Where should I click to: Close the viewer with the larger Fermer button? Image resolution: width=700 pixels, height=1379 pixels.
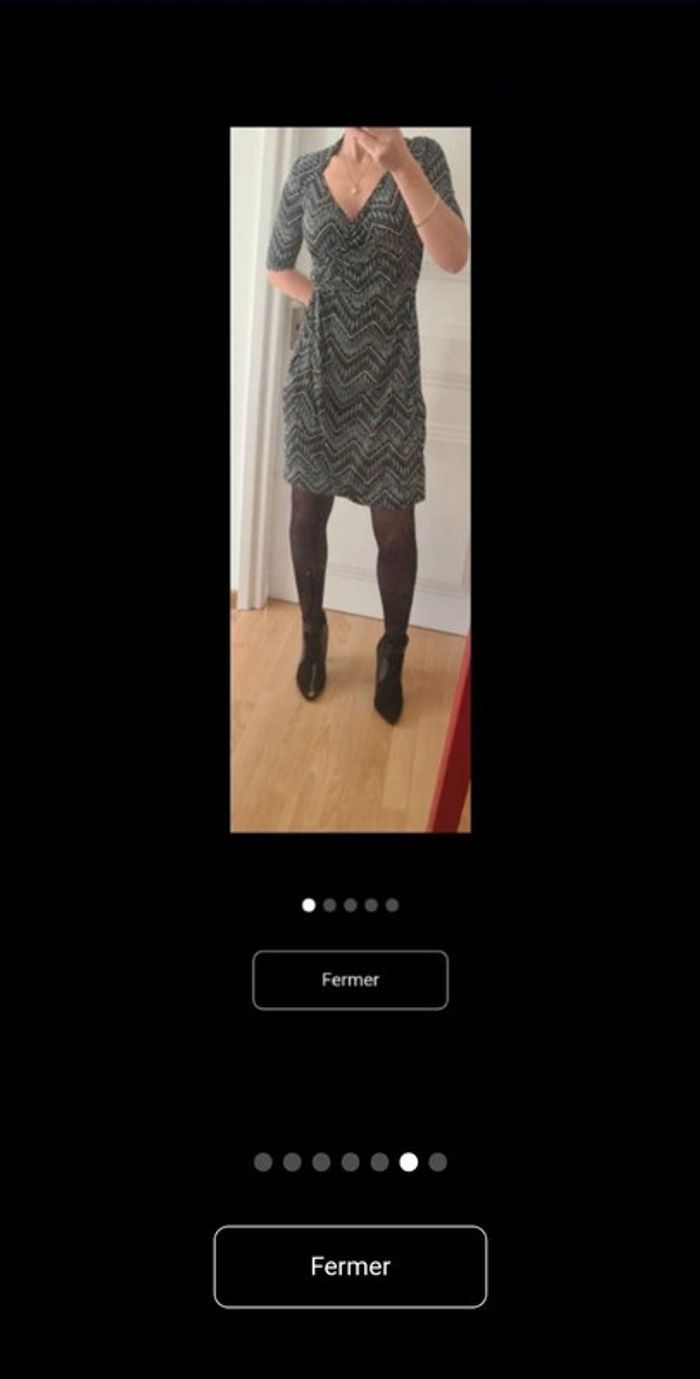tap(350, 1266)
